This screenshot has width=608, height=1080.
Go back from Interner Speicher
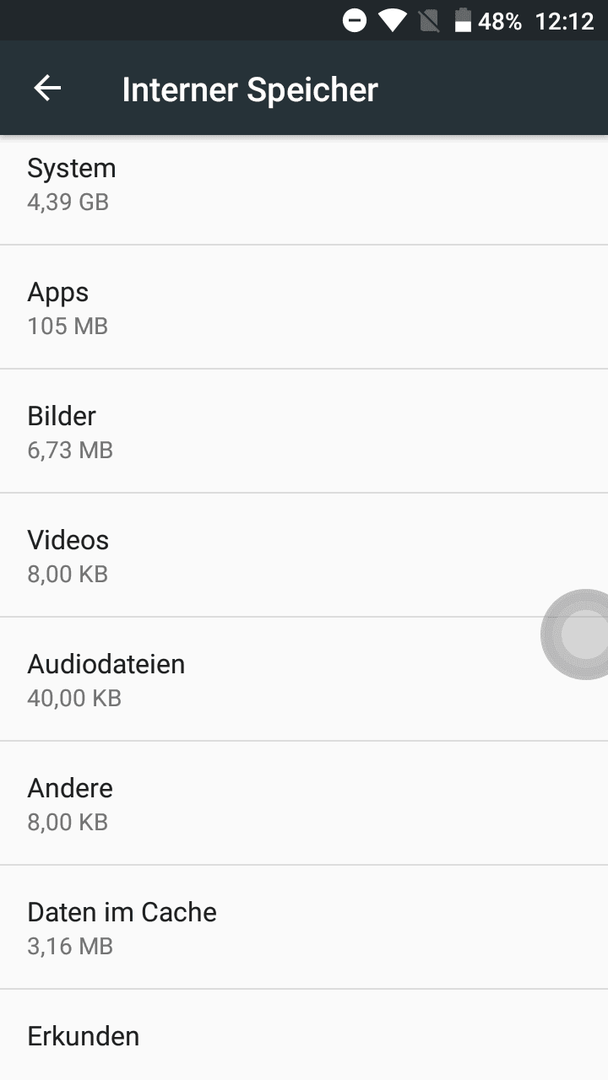pos(48,88)
